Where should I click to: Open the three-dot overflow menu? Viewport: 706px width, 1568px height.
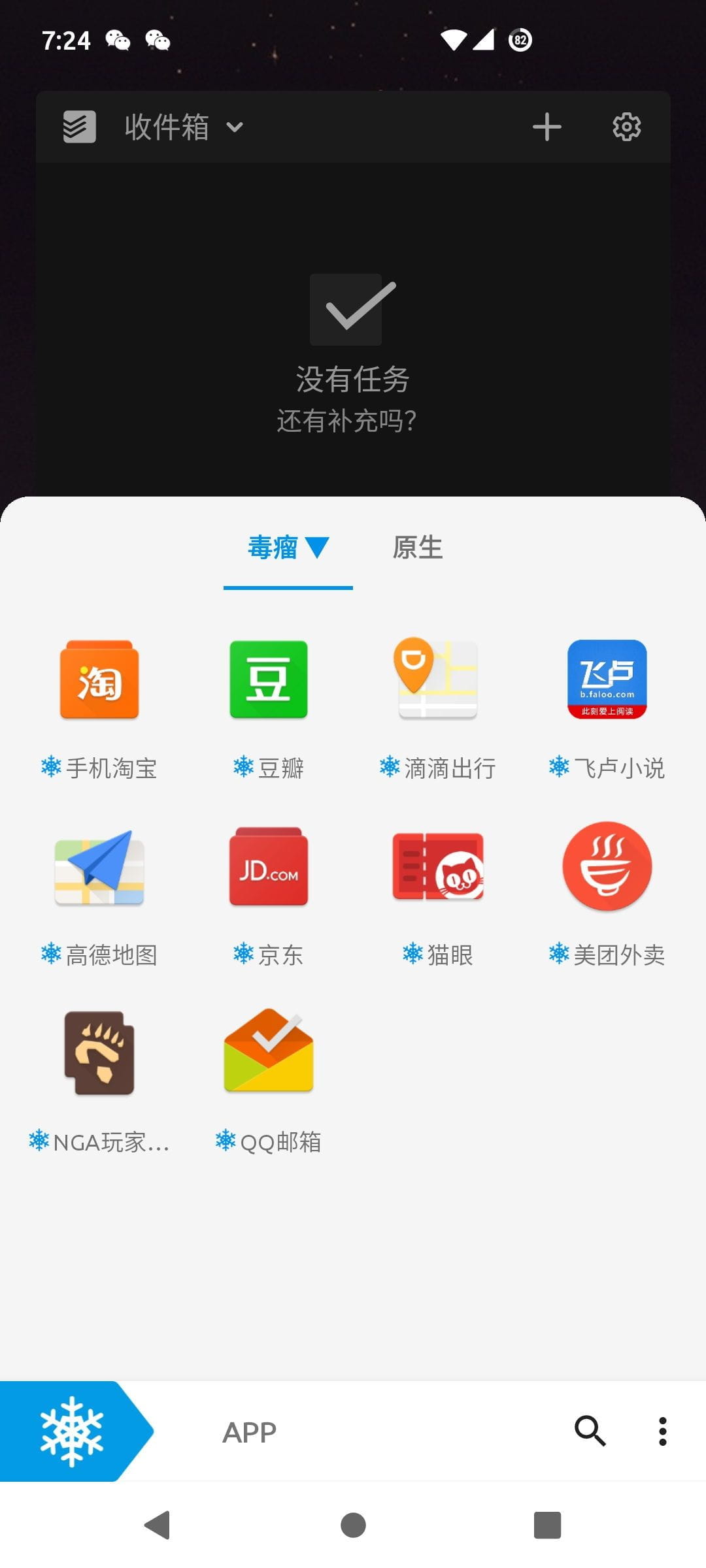[662, 1431]
